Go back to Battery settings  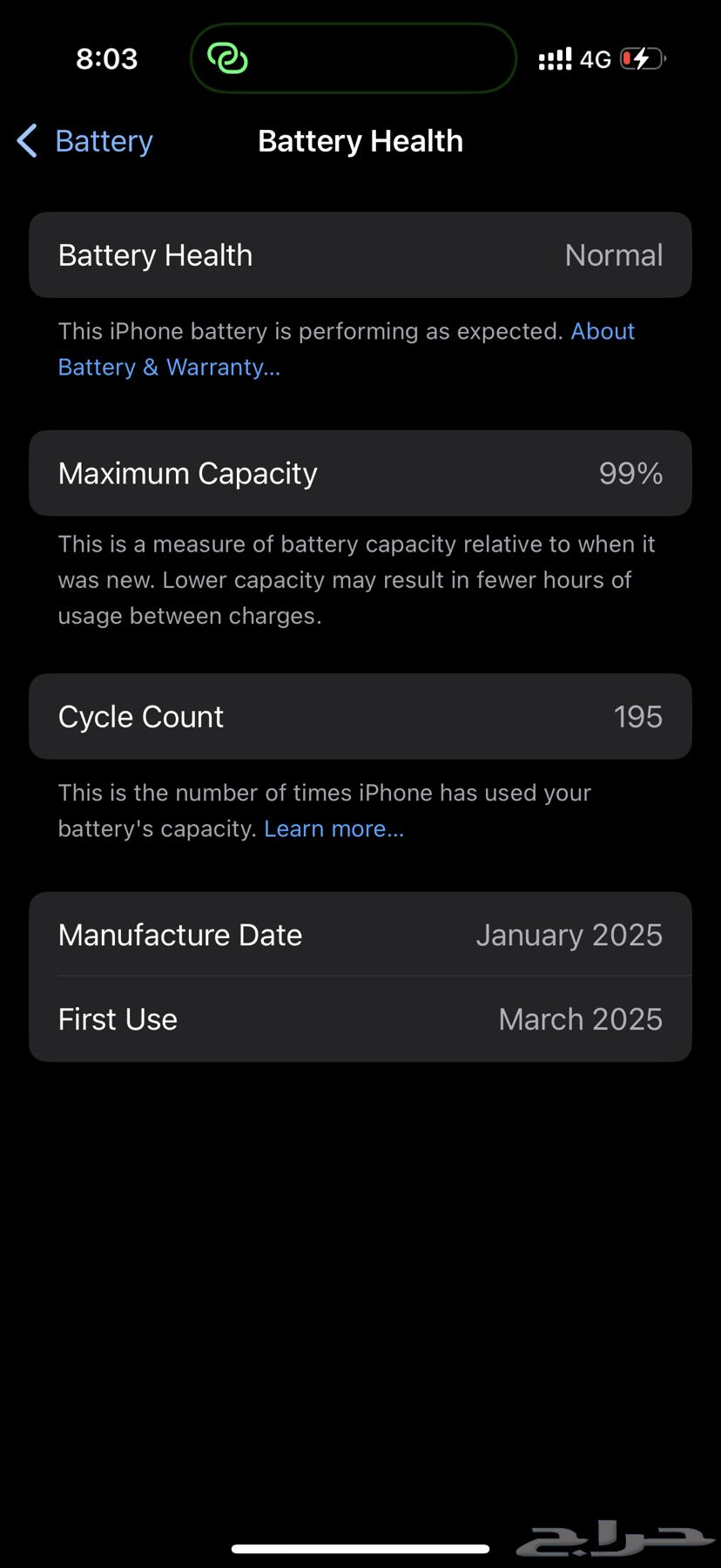click(x=85, y=141)
